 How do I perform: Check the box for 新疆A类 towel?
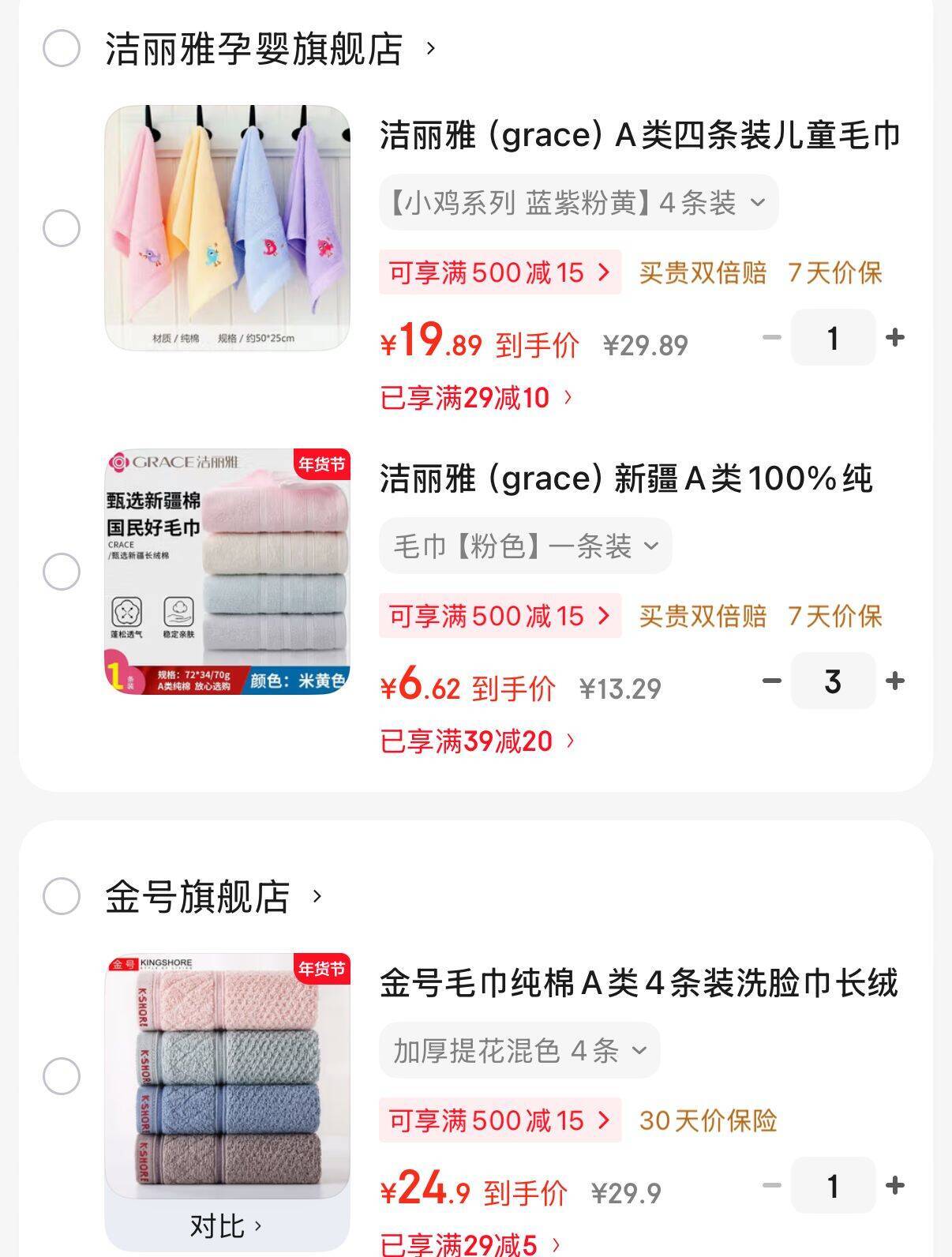pyautogui.click(x=62, y=571)
